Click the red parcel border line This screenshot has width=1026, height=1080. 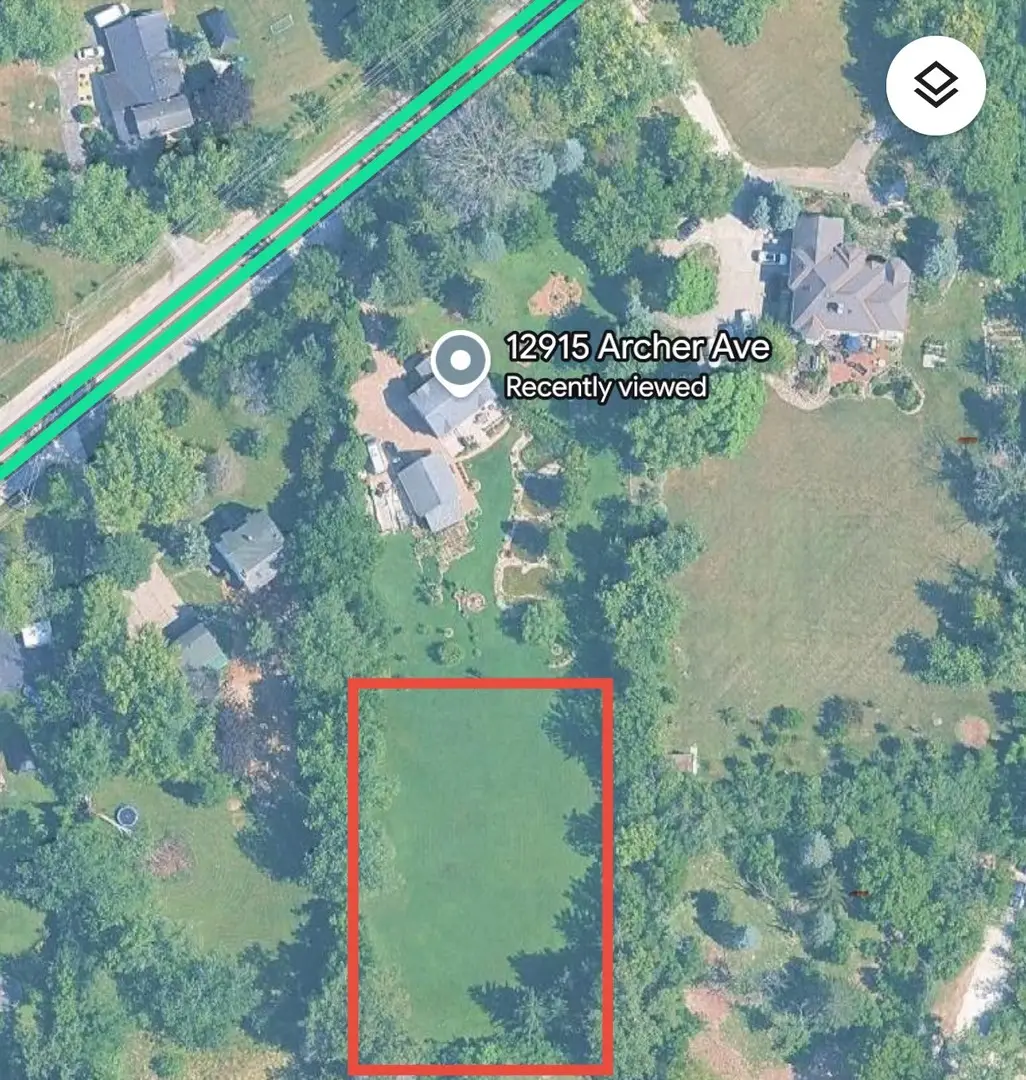click(x=480, y=684)
